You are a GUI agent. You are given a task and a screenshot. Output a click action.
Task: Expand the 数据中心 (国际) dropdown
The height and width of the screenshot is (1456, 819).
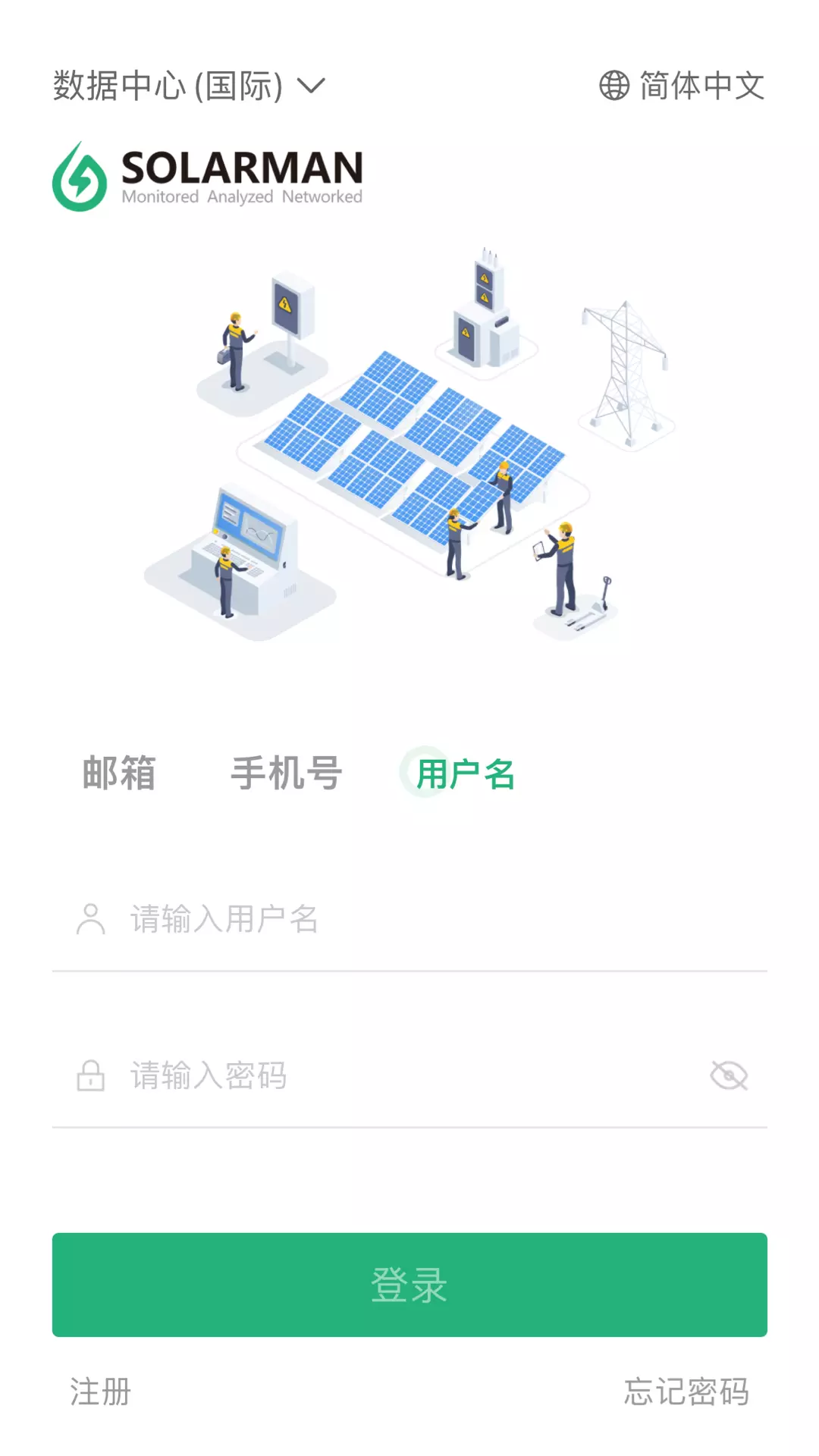190,86
